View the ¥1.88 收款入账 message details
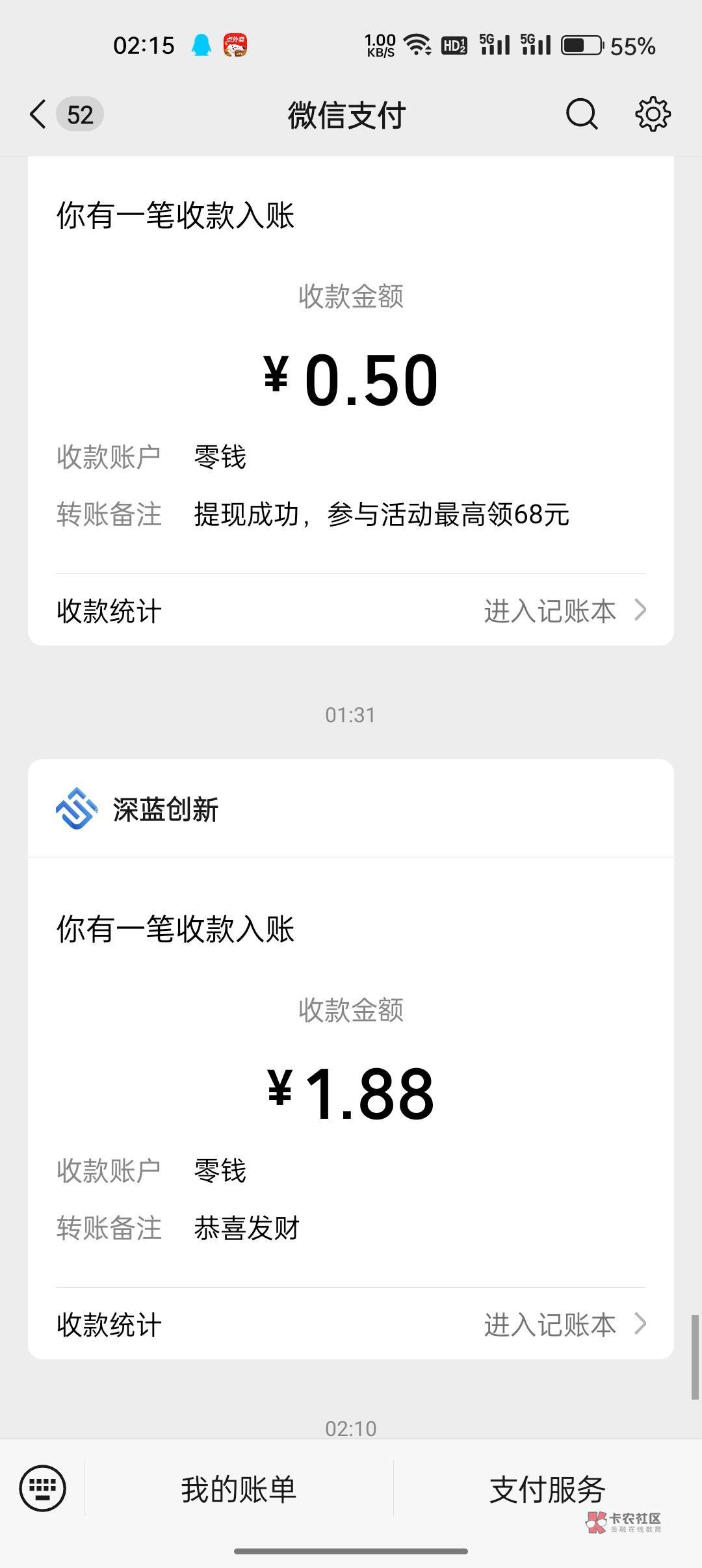This screenshot has height=1568, width=702. click(351, 1094)
